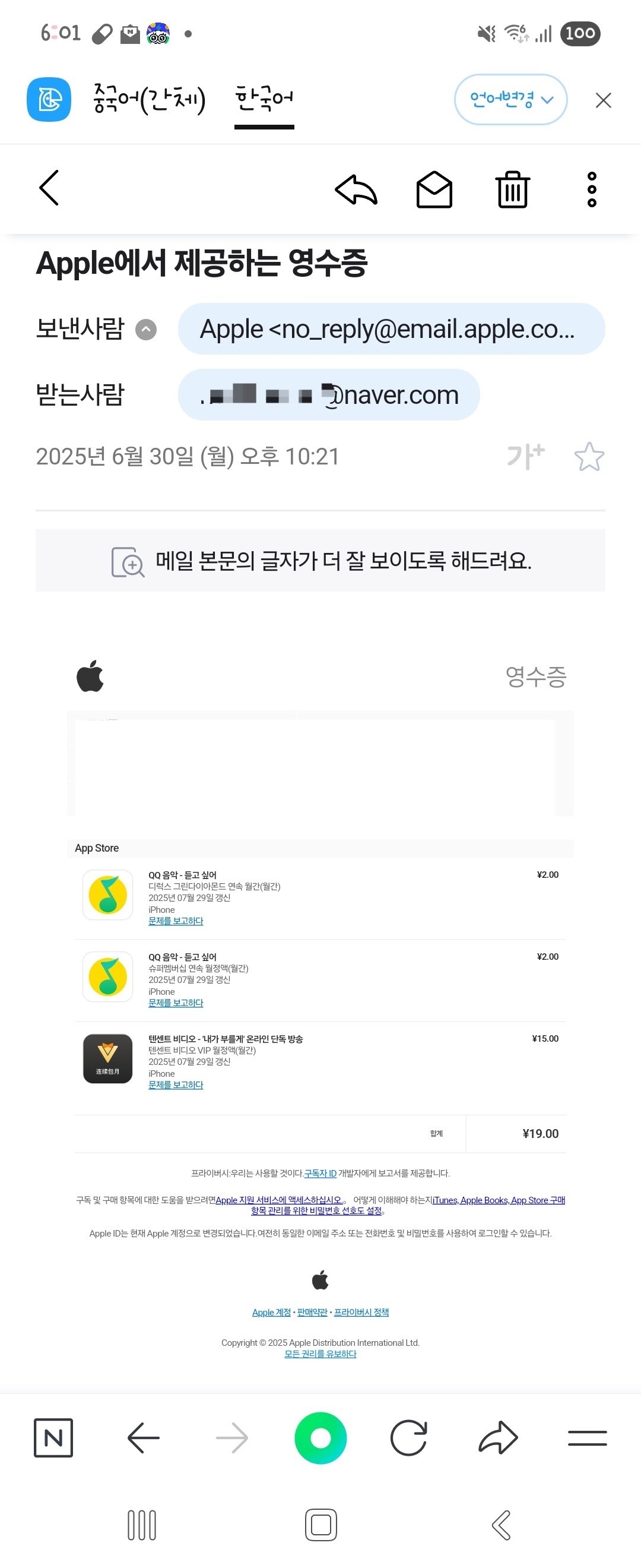The image size is (641, 1568).
Task: Open the mail overflow menu
Action: 591,189
